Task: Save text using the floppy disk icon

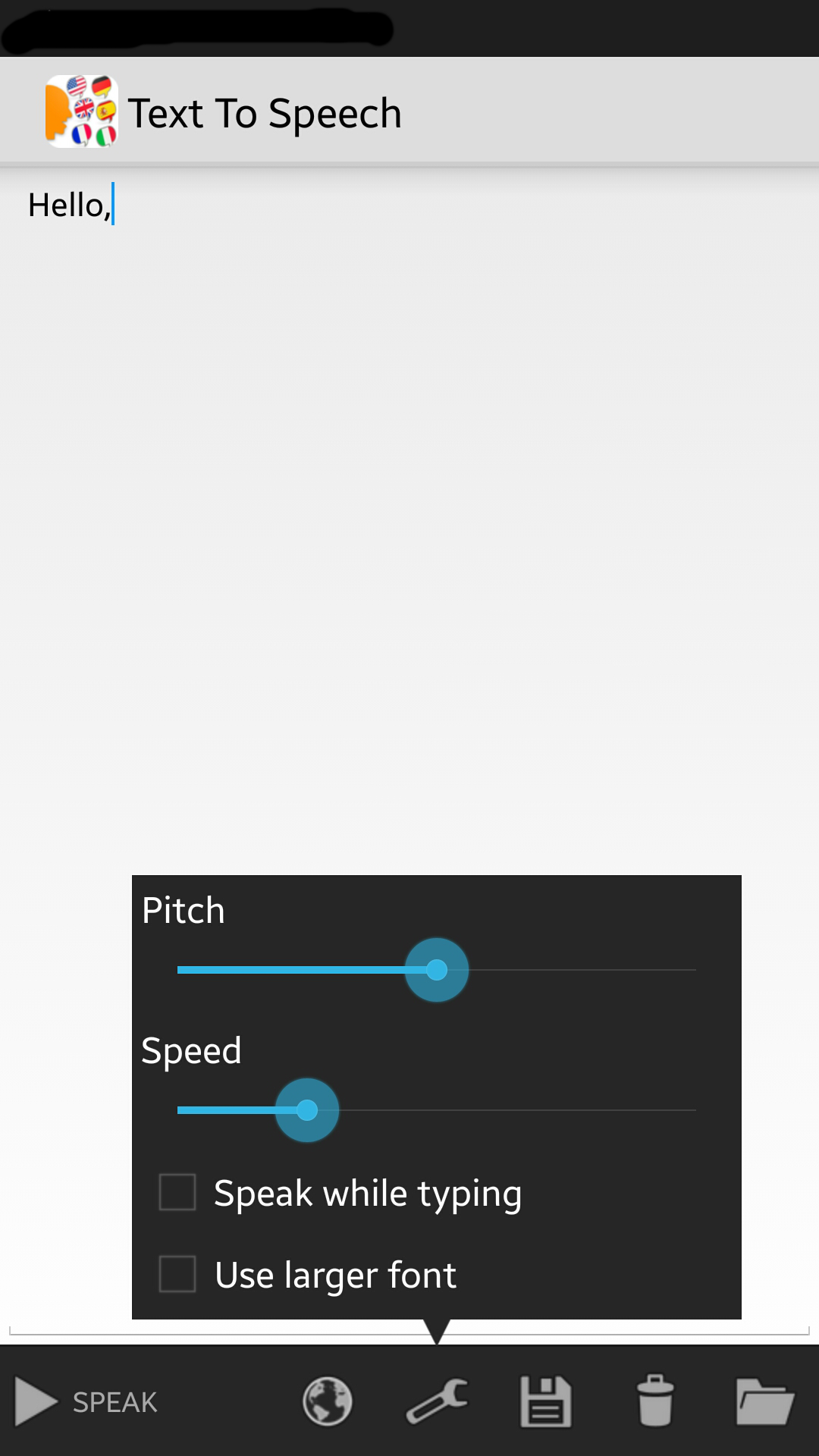Action: [x=545, y=1401]
